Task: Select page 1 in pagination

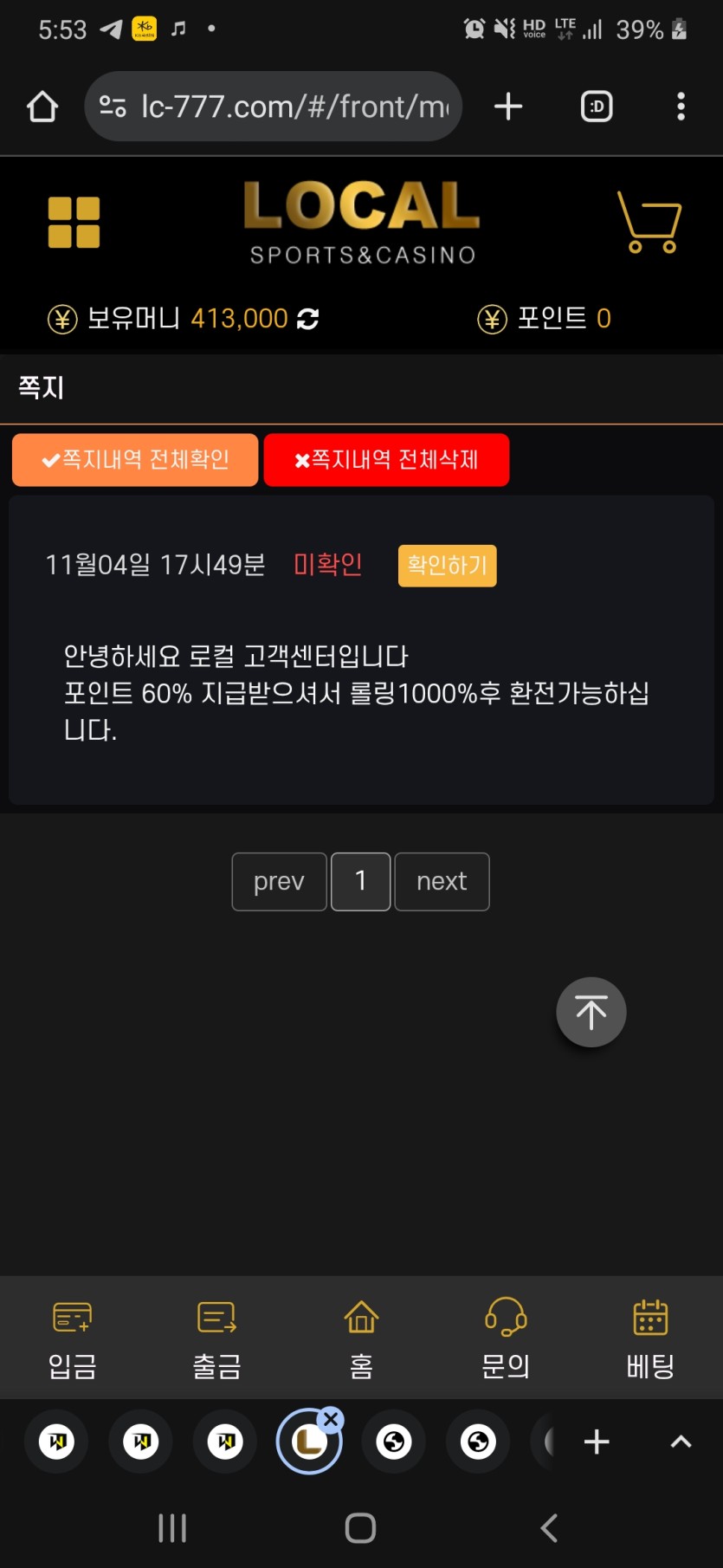Action: [360, 881]
